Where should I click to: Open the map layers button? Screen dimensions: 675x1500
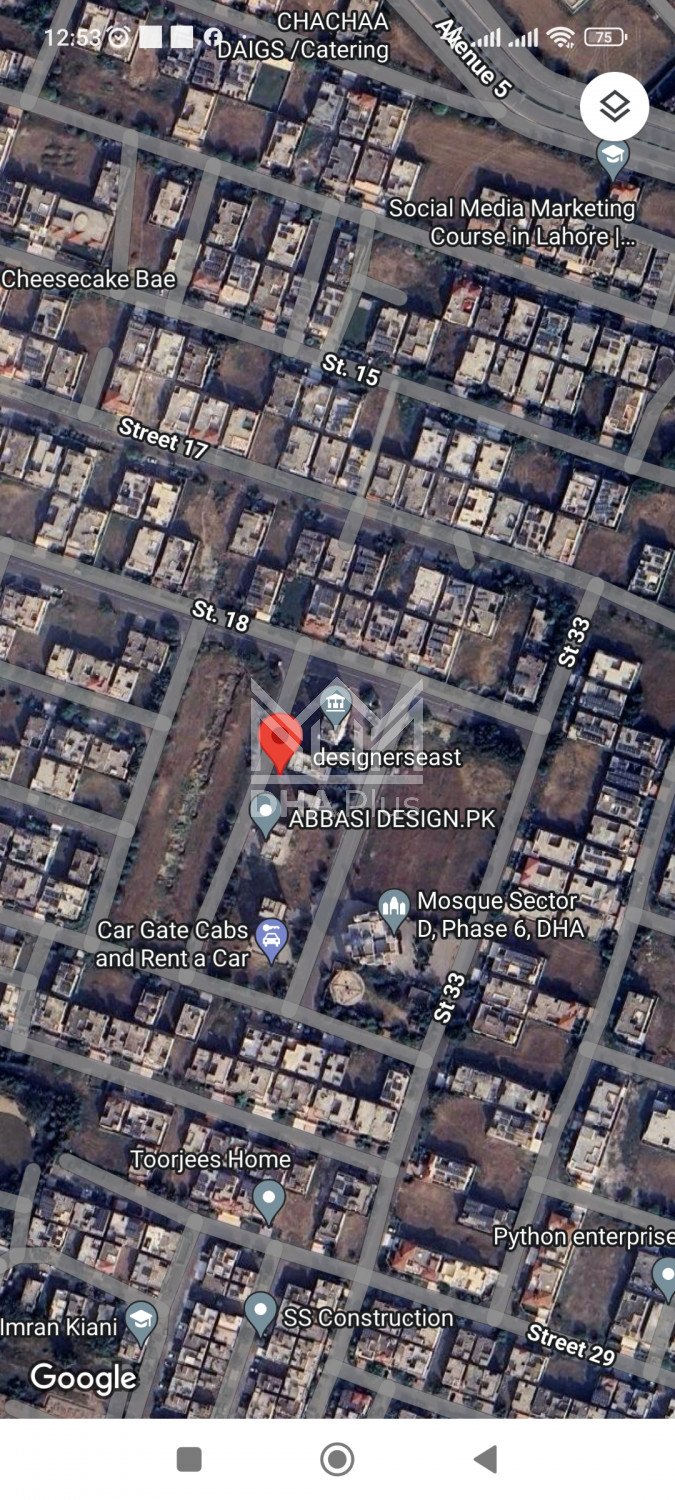tap(614, 106)
